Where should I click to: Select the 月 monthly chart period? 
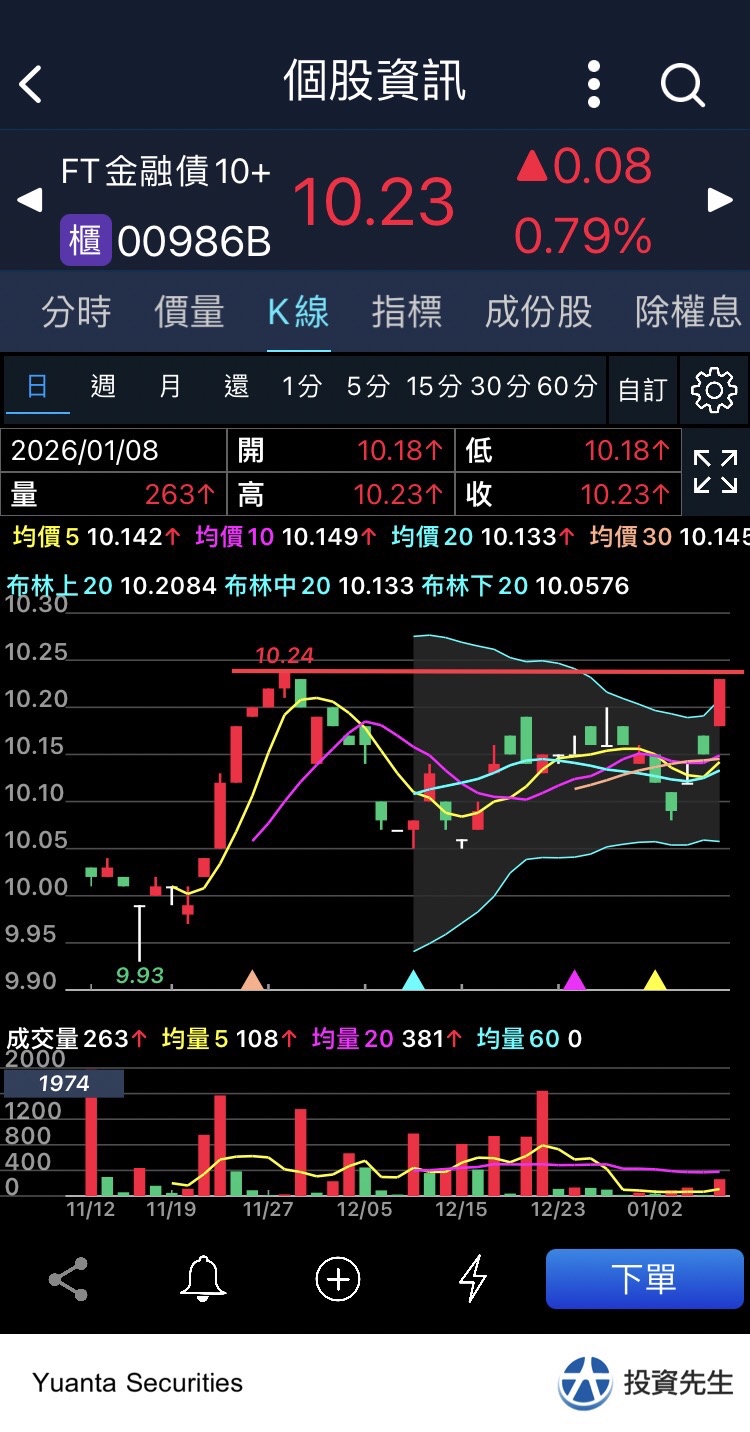click(170, 387)
